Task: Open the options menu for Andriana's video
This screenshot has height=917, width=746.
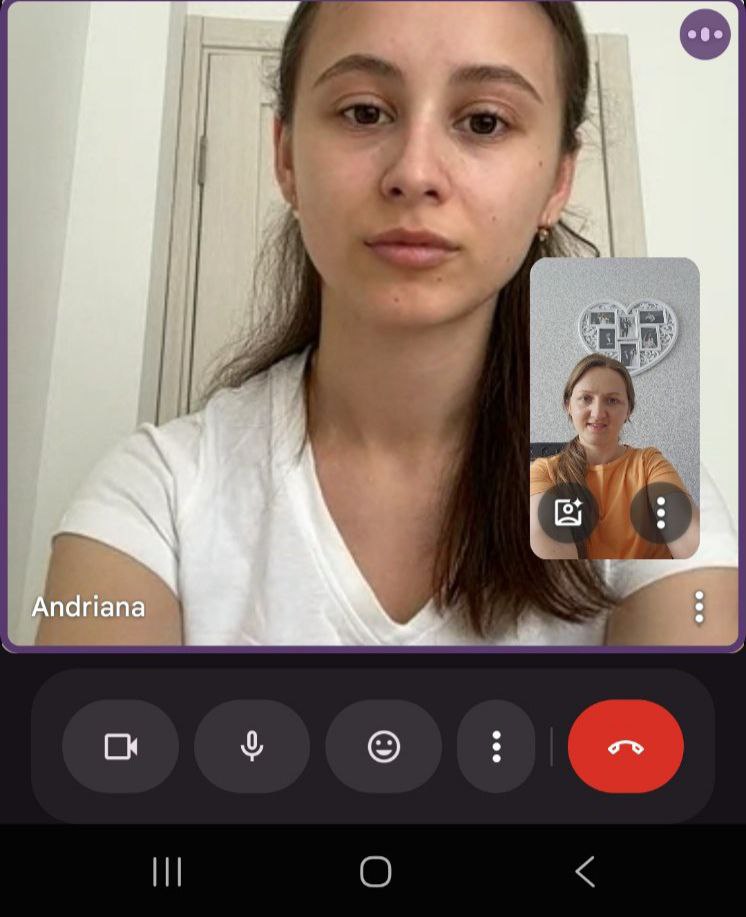Action: point(699,607)
